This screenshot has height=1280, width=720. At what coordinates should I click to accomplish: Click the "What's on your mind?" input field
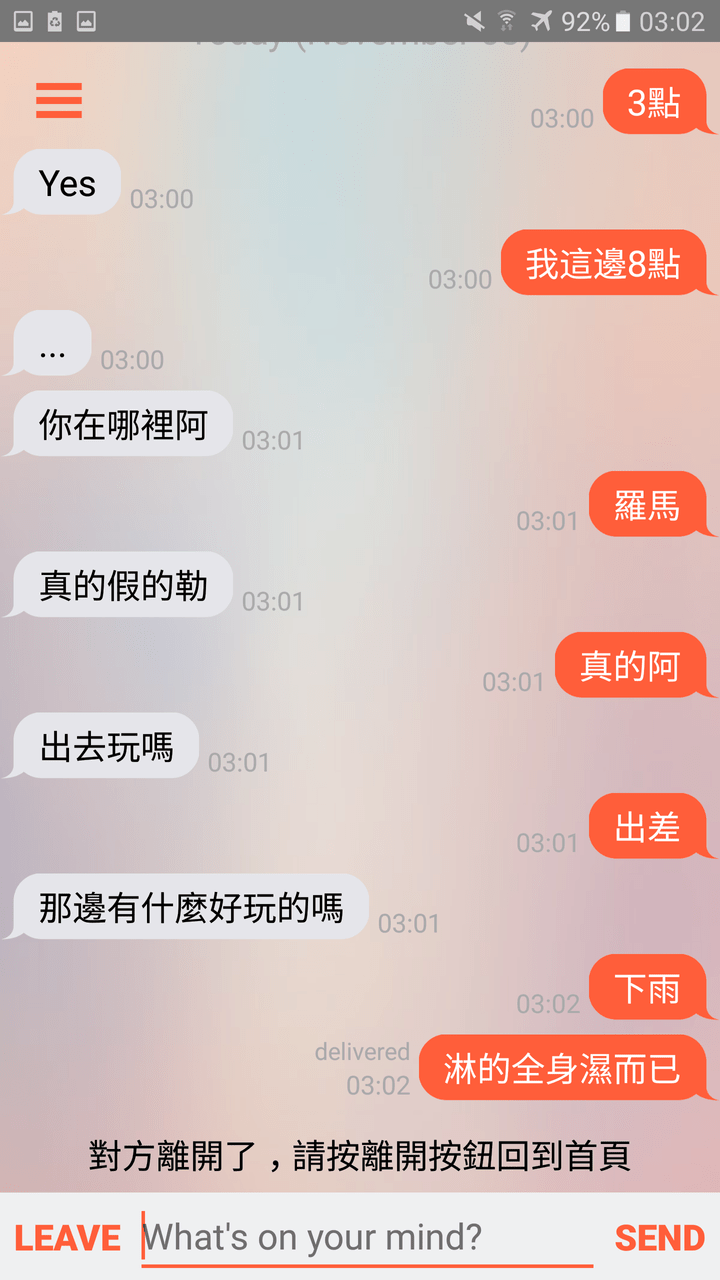(360, 1237)
